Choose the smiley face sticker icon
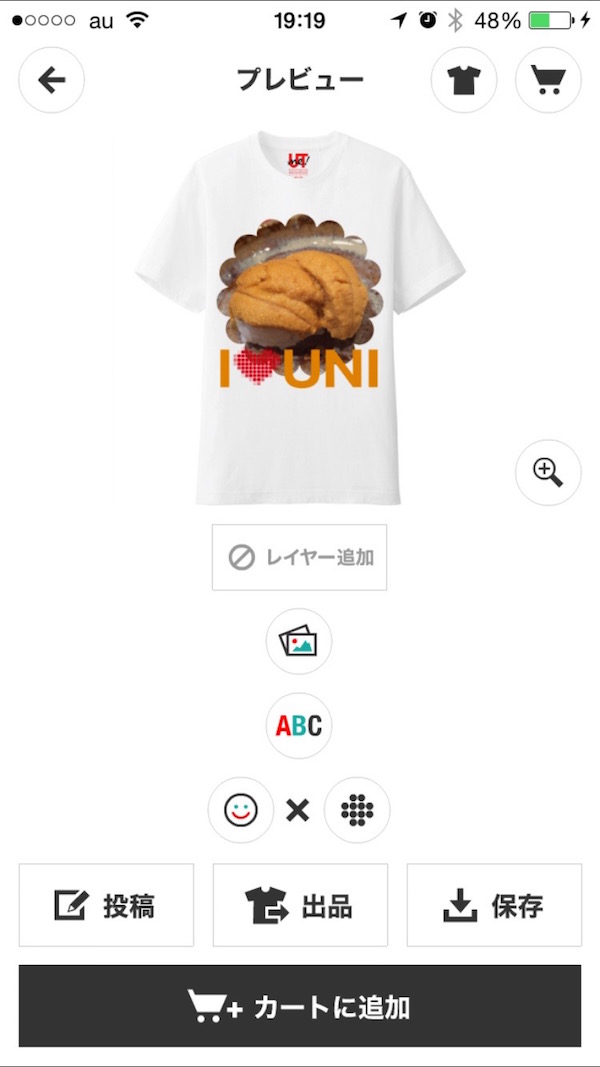 point(241,810)
